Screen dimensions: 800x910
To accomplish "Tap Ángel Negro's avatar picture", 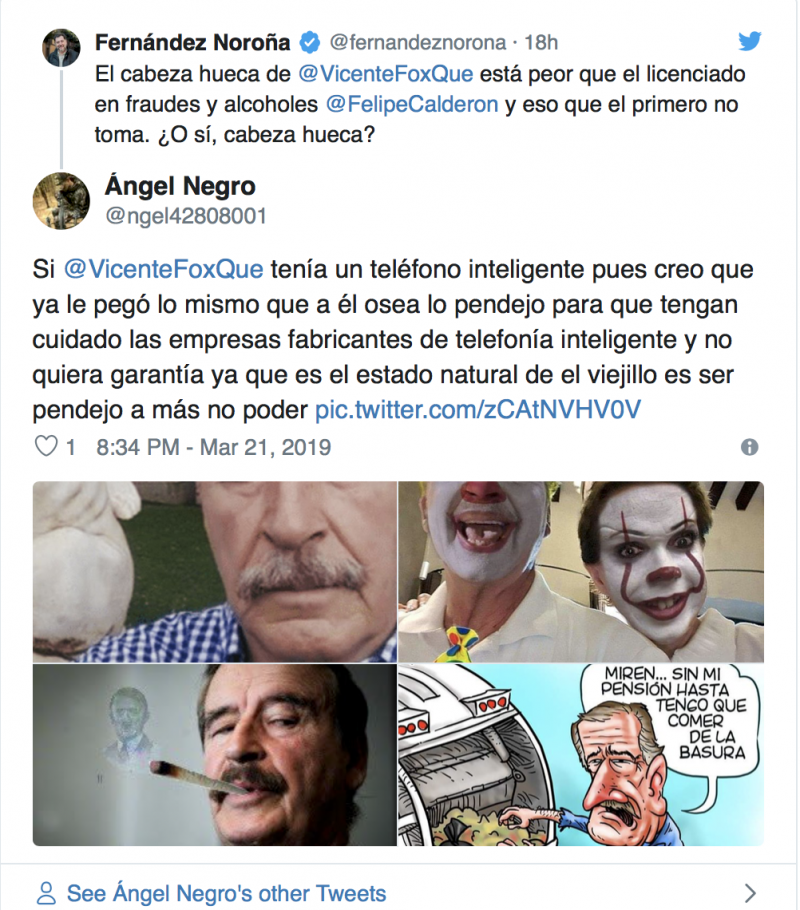I will (62, 200).
